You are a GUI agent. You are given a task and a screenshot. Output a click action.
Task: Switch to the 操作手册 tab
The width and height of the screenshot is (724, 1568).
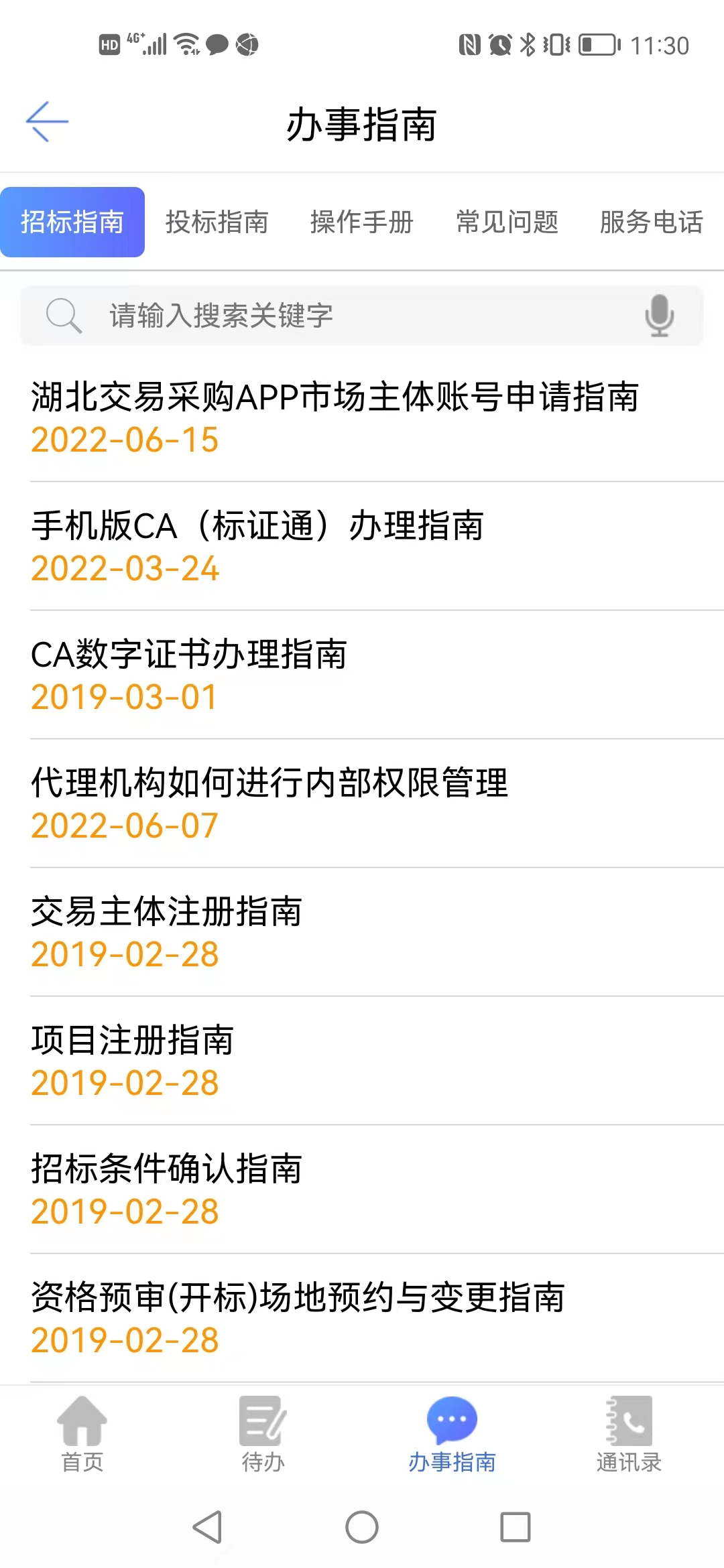[362, 222]
